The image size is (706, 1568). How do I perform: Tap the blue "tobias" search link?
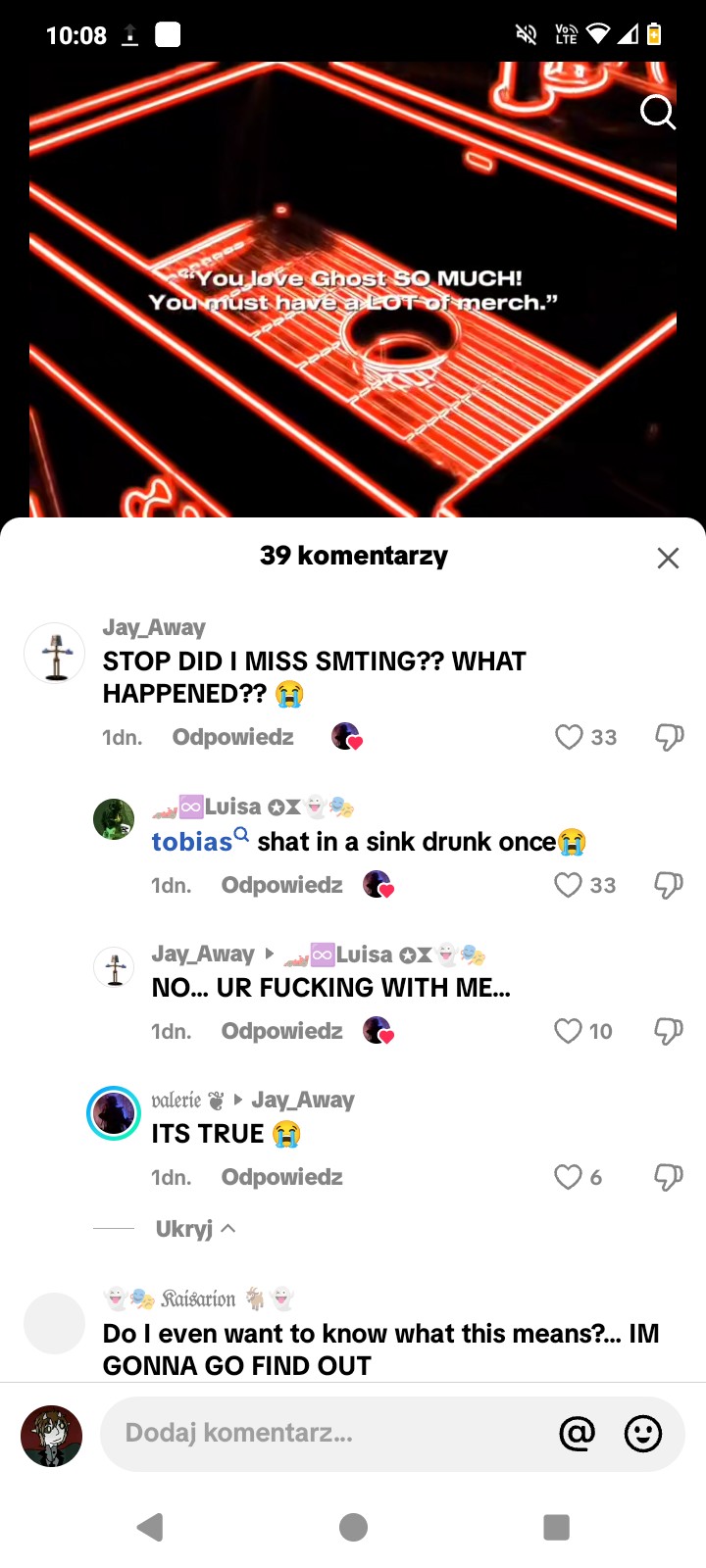(x=193, y=842)
